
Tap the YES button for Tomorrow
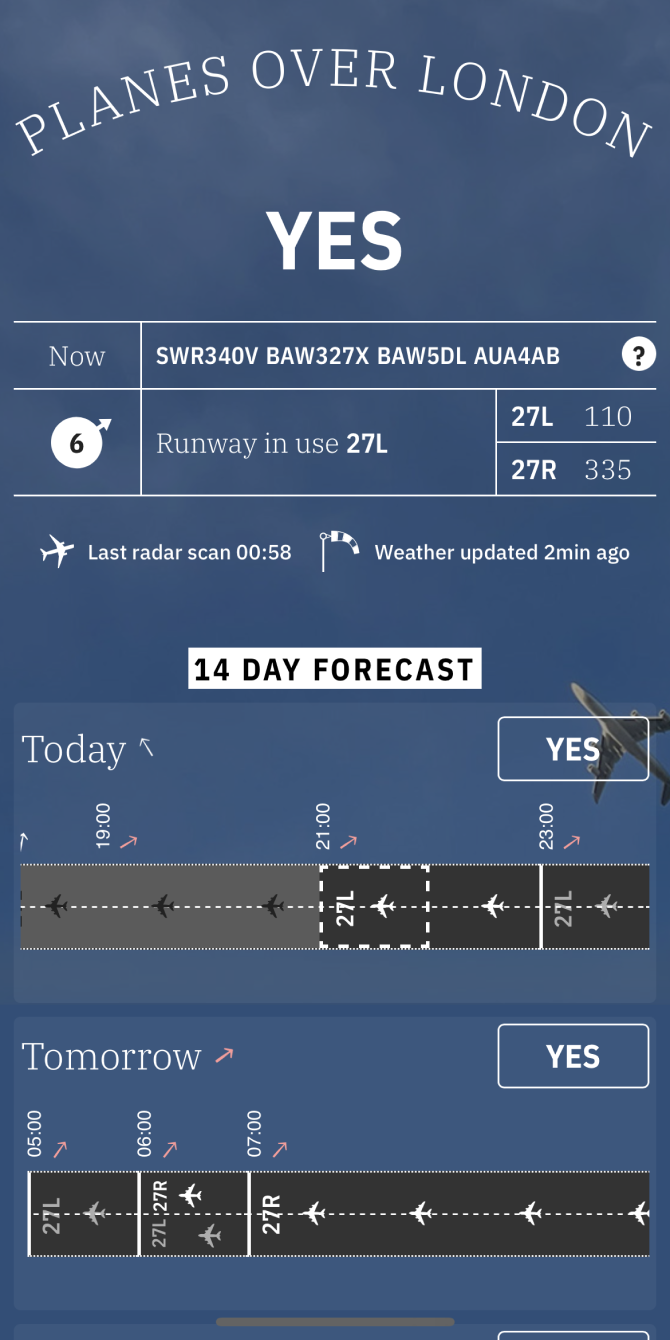click(572, 1056)
